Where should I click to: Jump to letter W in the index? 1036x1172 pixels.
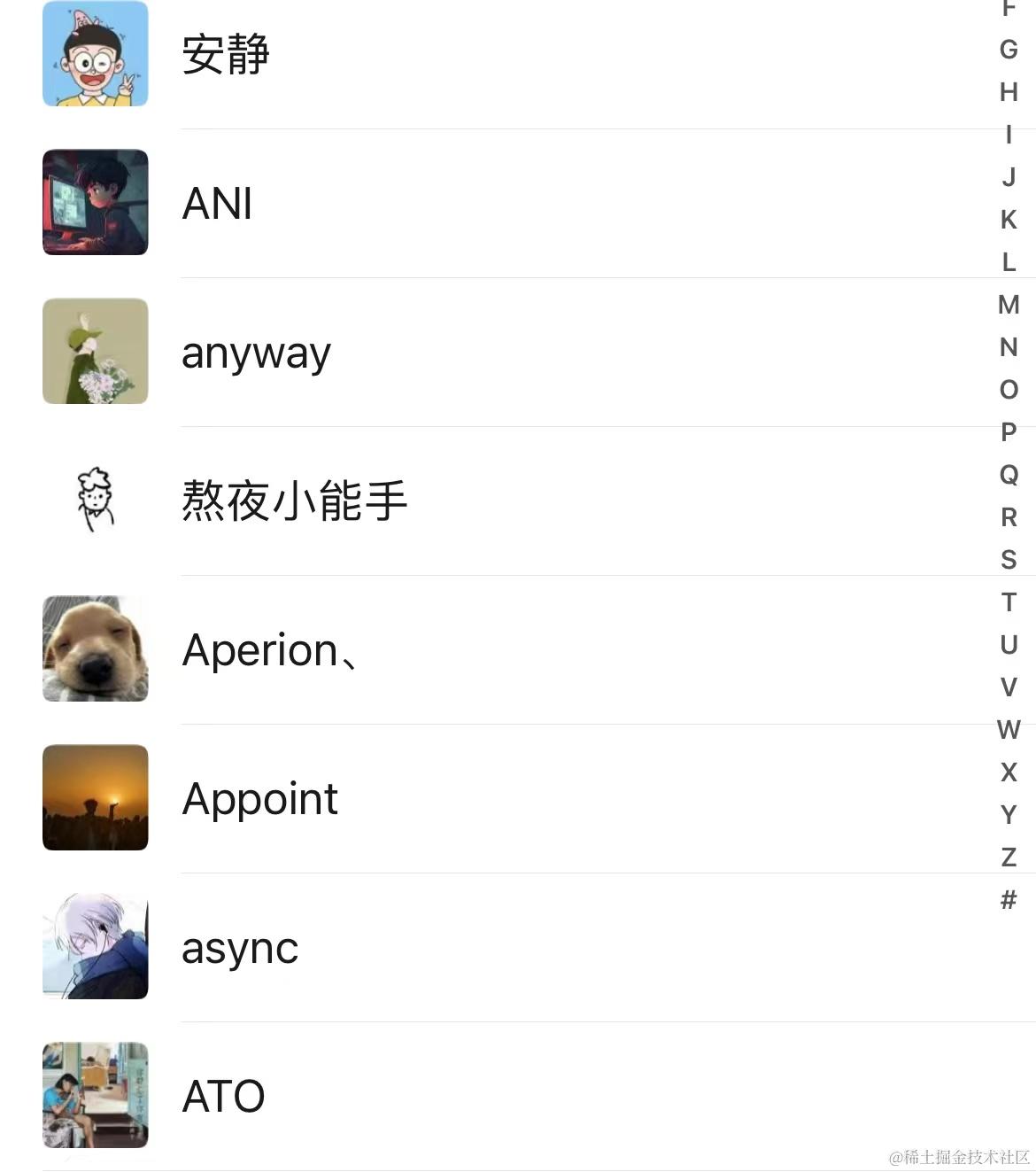click(x=1009, y=730)
